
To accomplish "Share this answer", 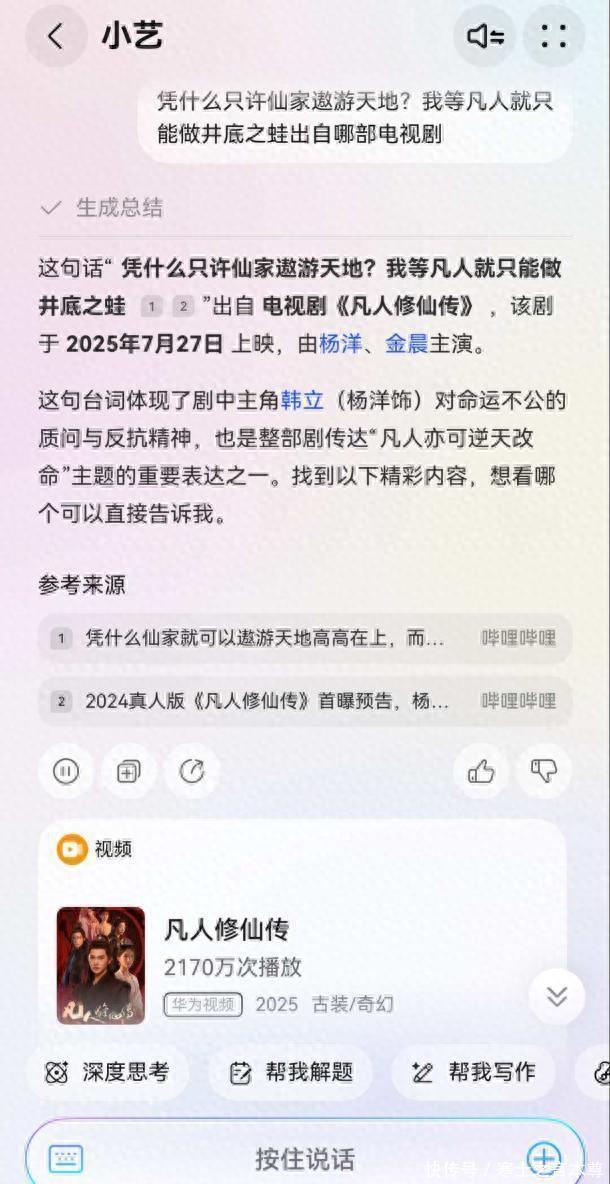I will (191, 771).
